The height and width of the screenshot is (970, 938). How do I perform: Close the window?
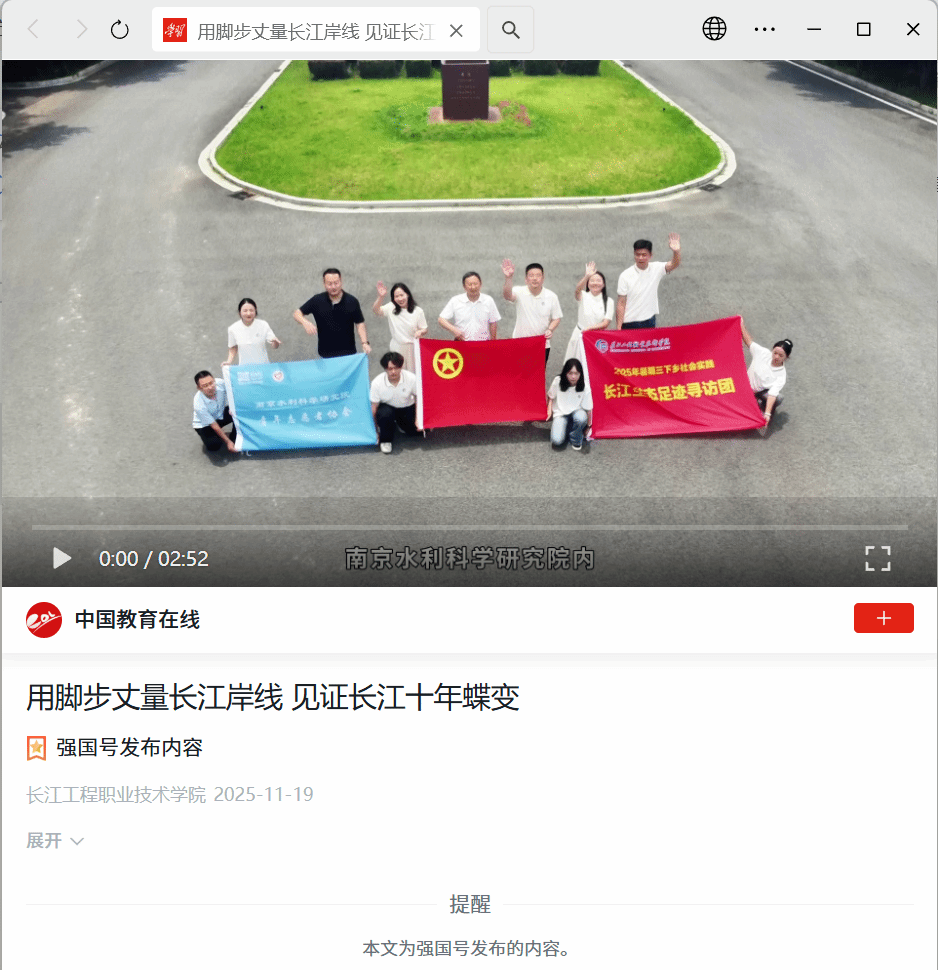pos(912,29)
